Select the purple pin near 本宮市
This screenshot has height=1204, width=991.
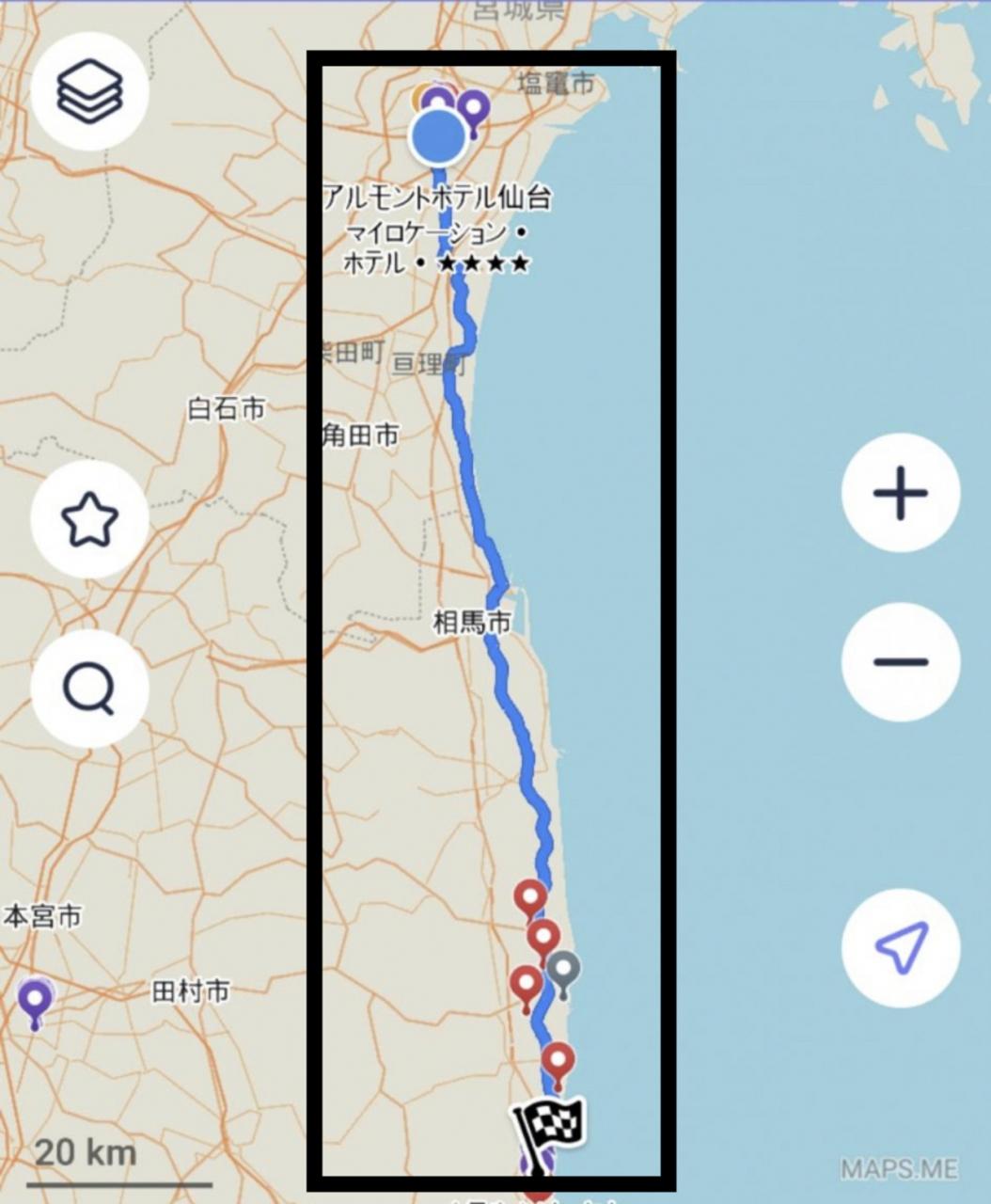pyautogui.click(x=36, y=1003)
